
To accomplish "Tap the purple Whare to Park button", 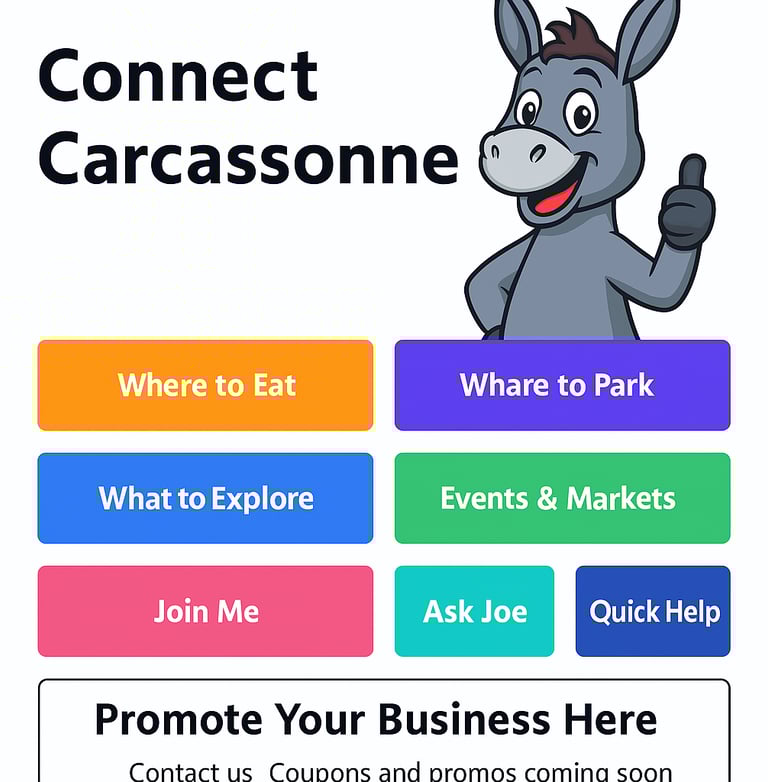I will (x=562, y=385).
